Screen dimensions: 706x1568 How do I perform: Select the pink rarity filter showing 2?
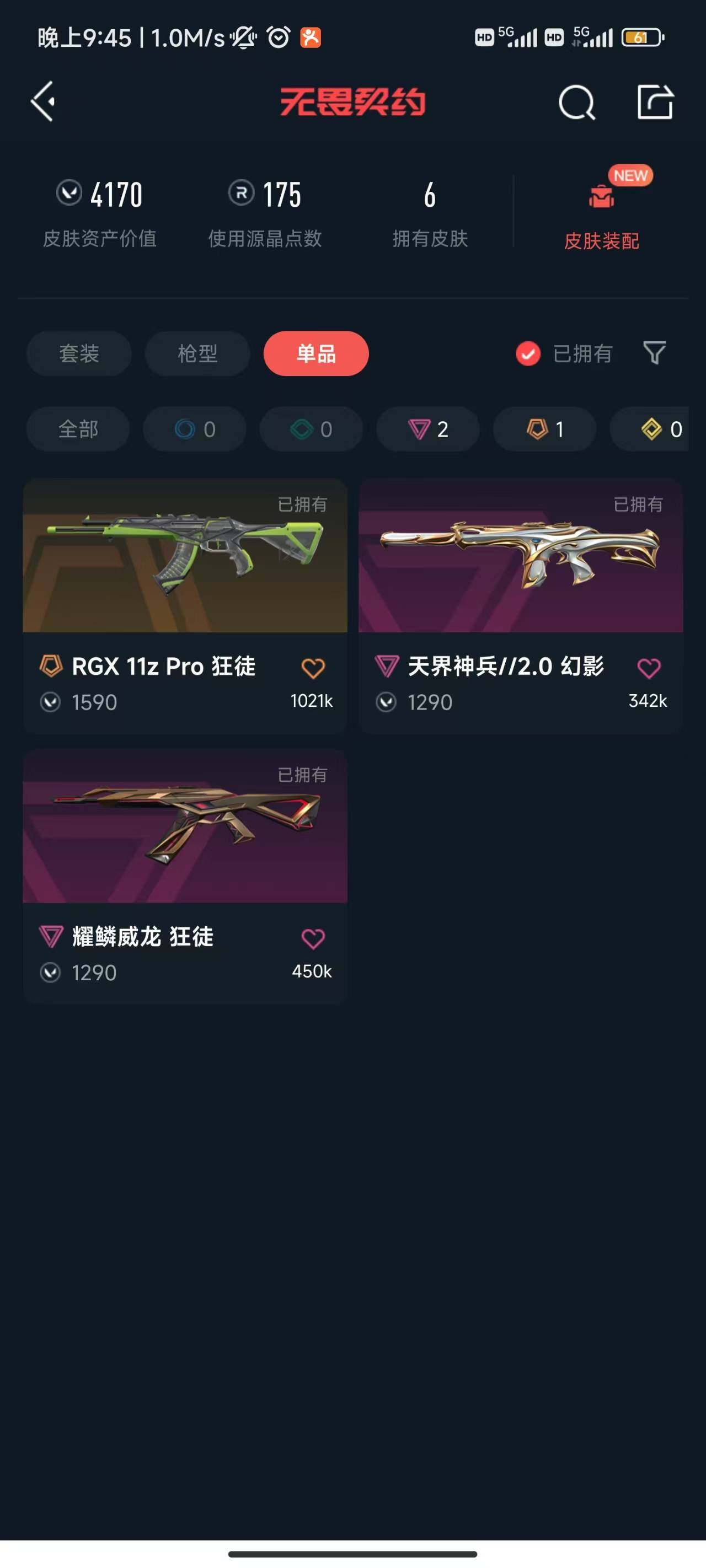(x=427, y=429)
